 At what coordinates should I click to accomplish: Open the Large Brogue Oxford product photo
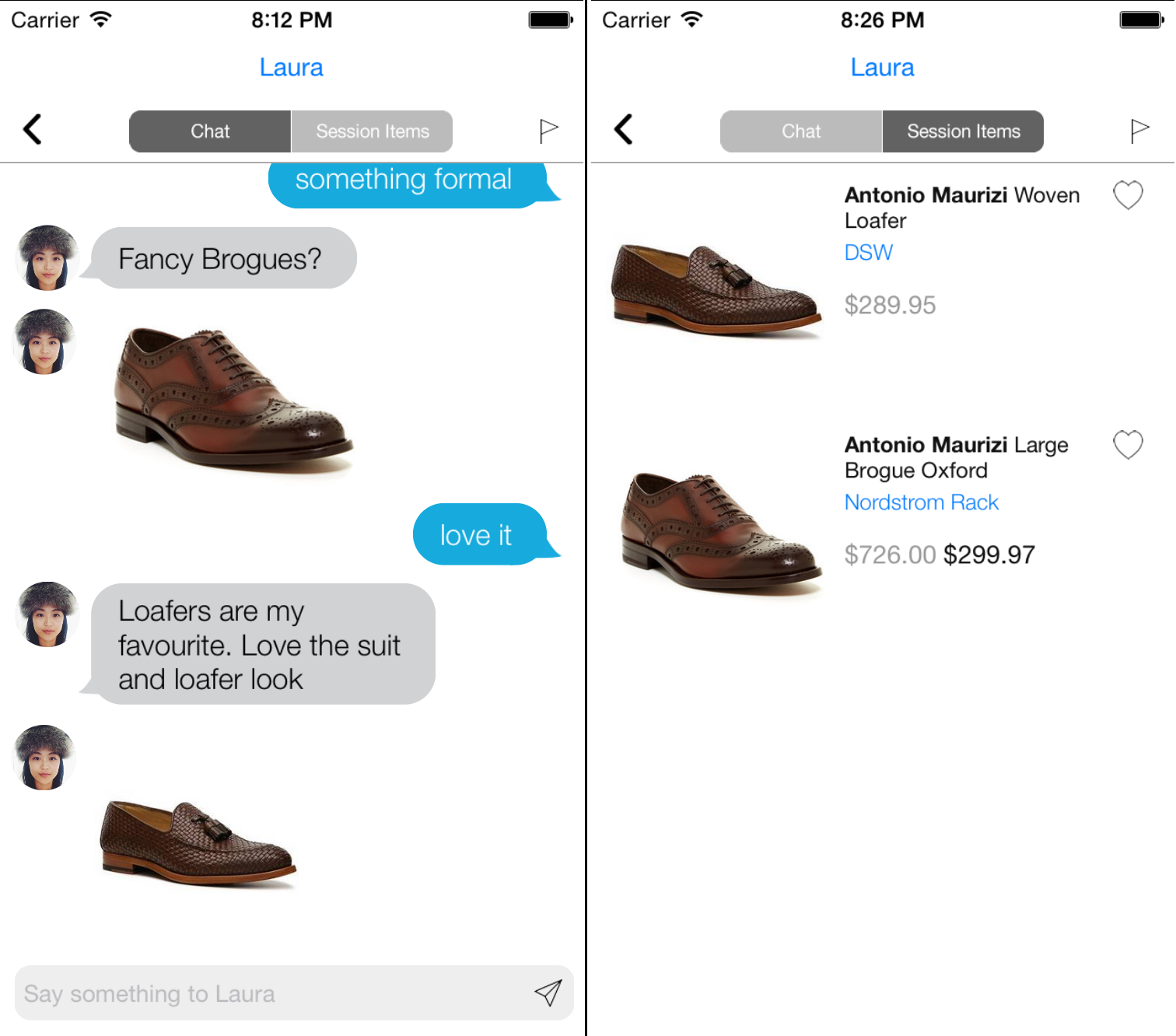[x=720, y=532]
